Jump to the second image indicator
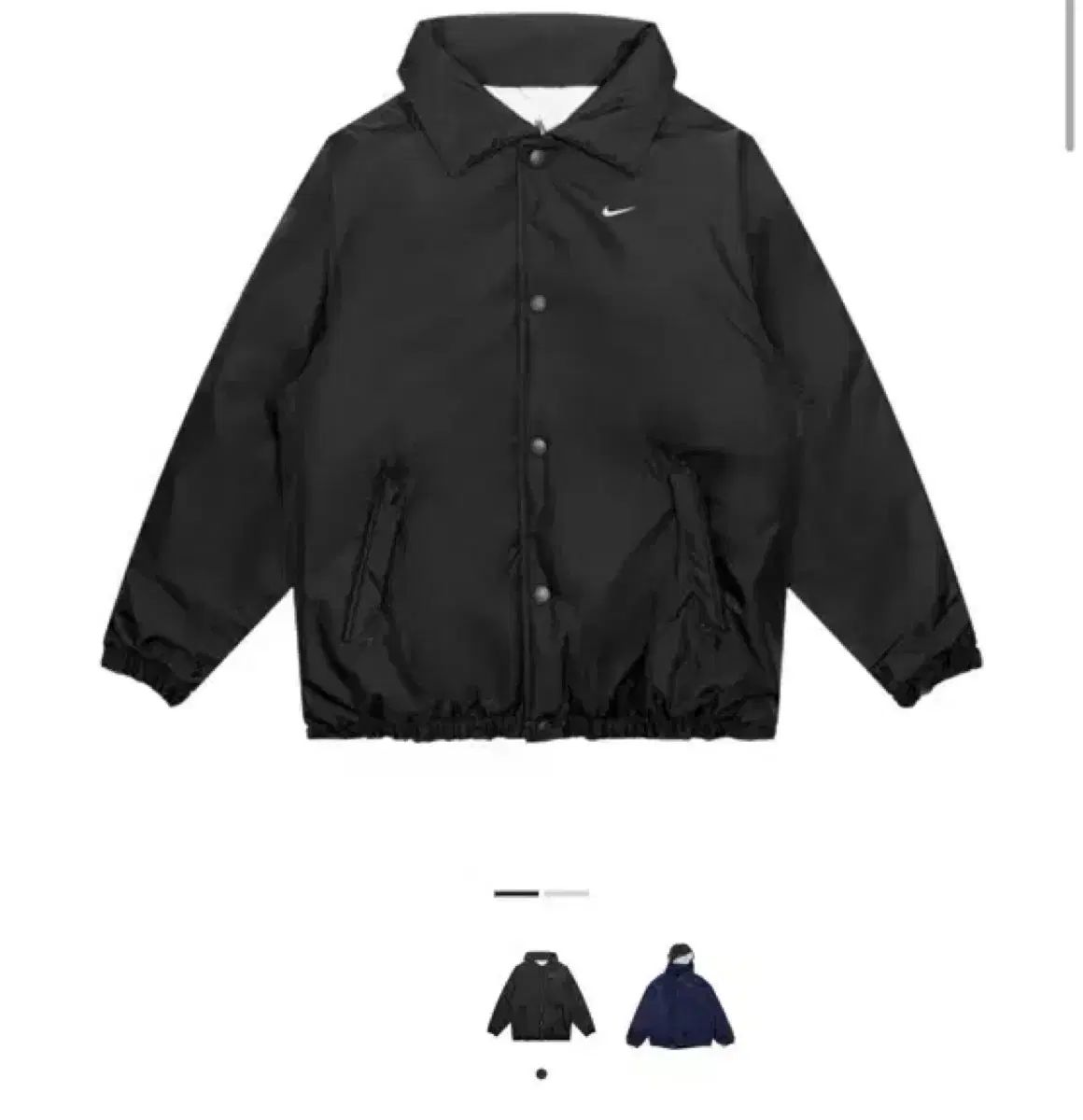The image size is (1083, 1120). pos(567,894)
